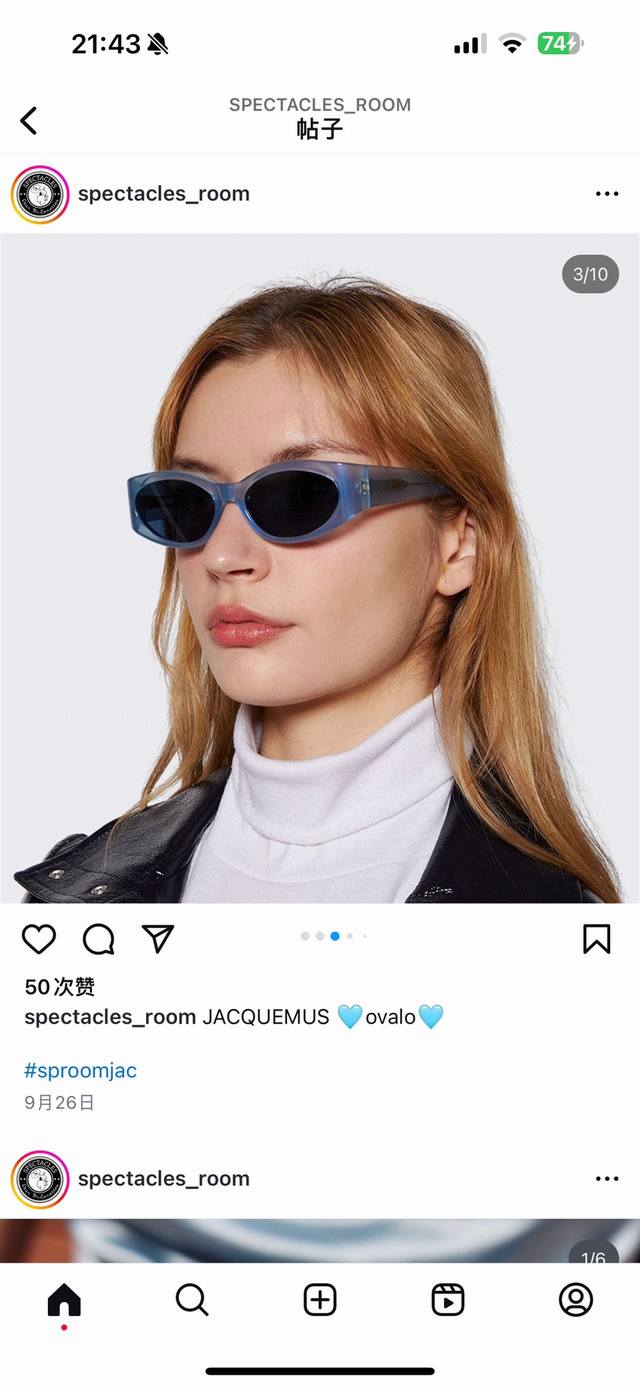Viewport: 640px width, 1387px height.
Task: Go back with the top-left arrow
Action: coord(29,121)
